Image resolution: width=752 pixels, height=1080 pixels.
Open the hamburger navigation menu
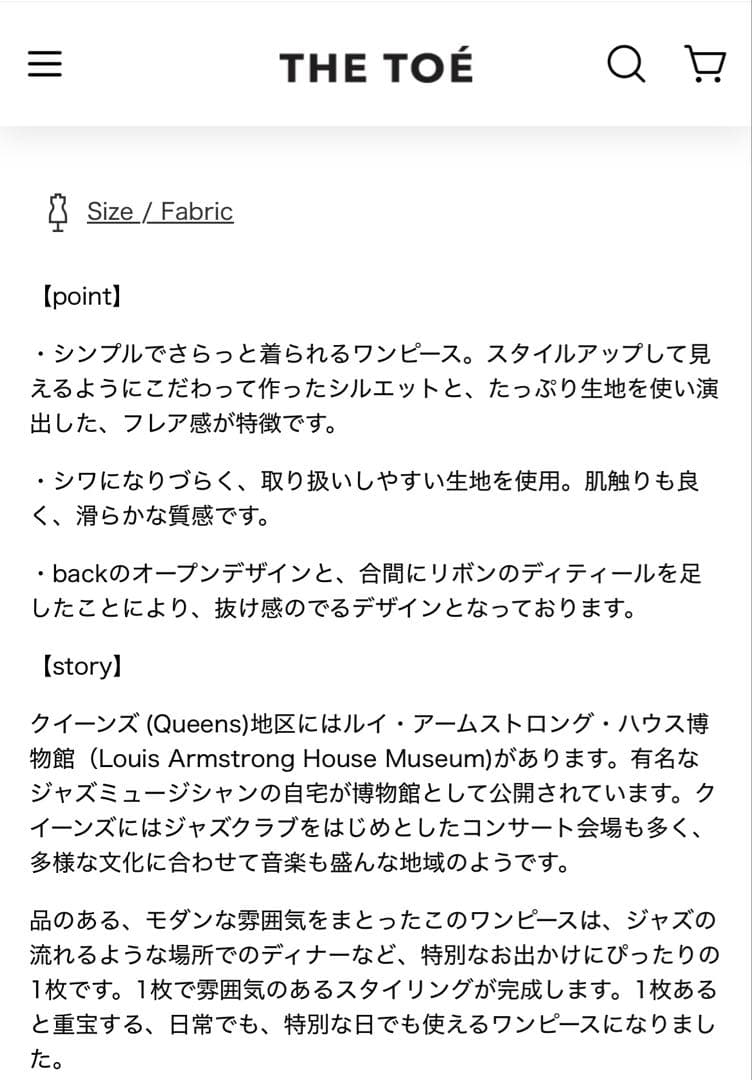45,65
